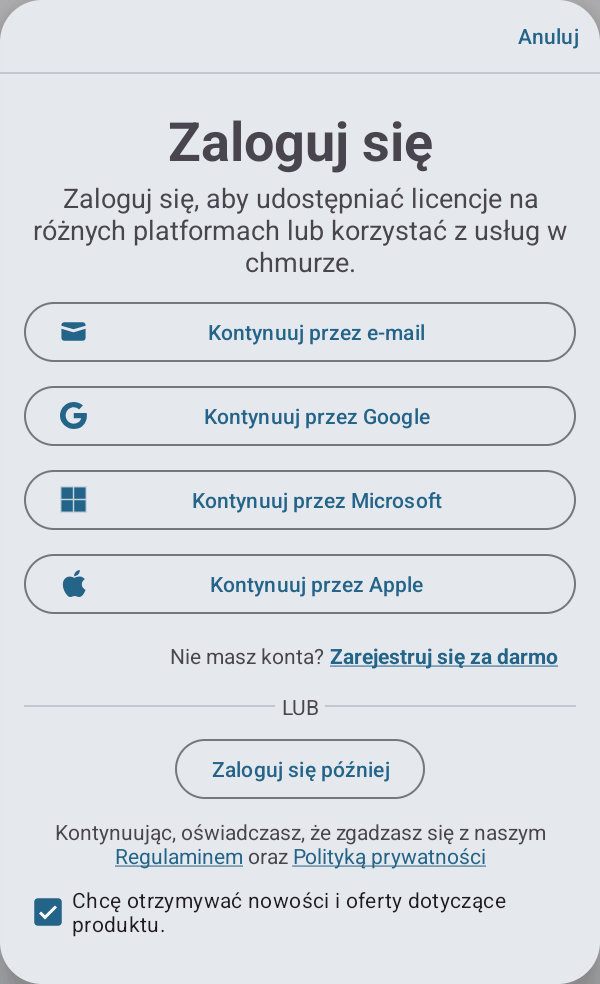Image resolution: width=600 pixels, height=984 pixels.
Task: Tap Anuluj to cancel the login
Action: click(548, 37)
